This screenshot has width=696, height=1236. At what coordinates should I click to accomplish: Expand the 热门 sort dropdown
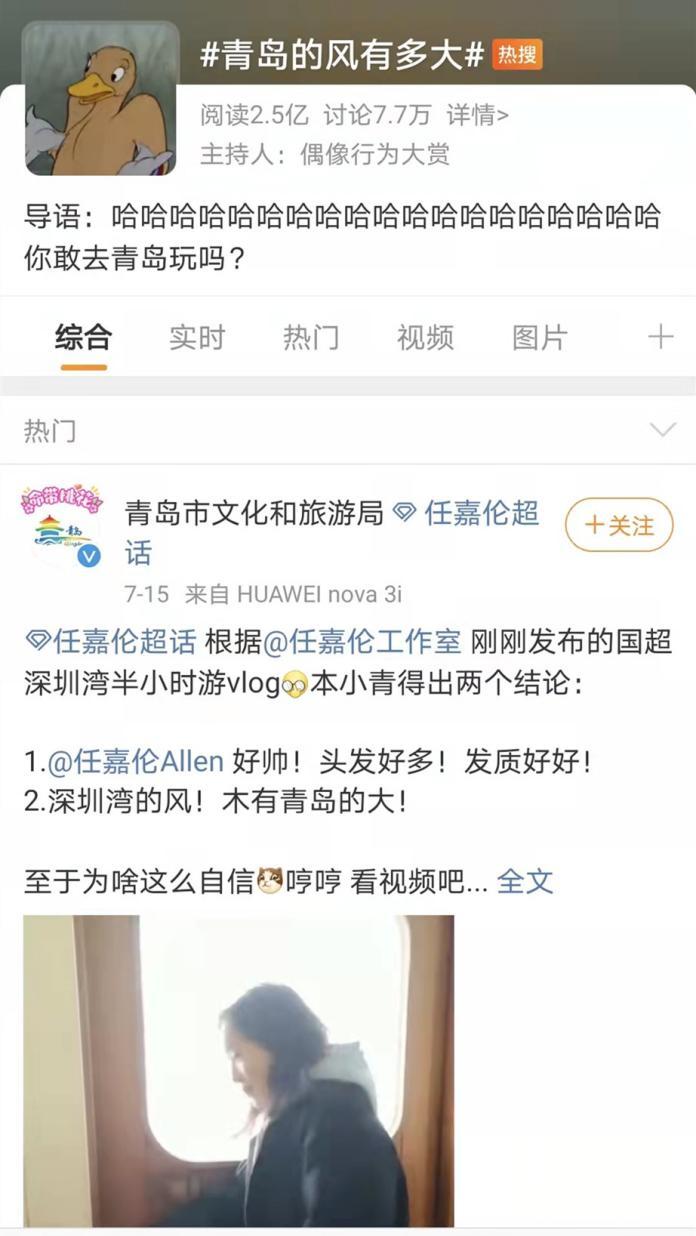662,431
